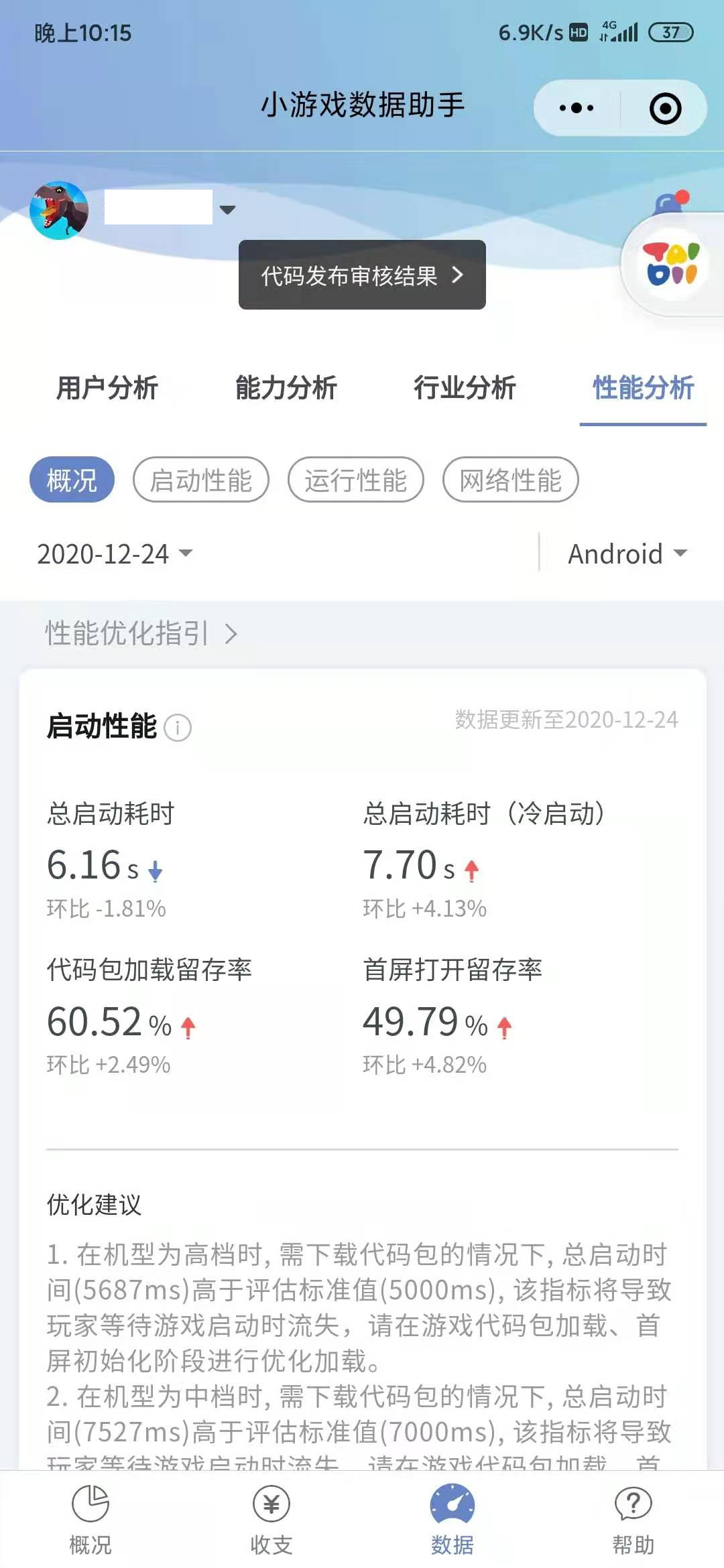Switch to 行业分析 tab

(x=465, y=388)
